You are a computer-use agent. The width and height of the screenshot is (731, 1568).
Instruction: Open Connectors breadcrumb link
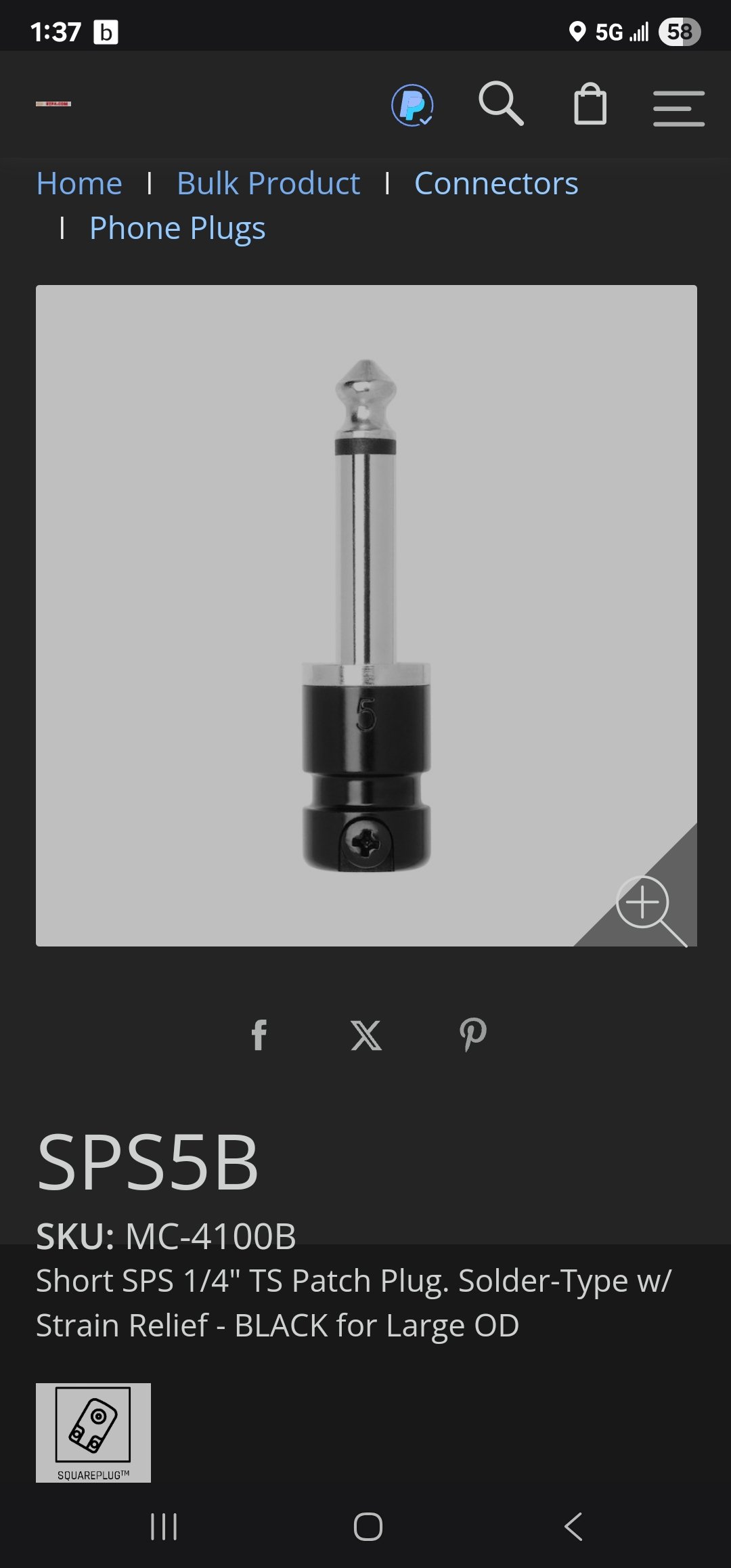(496, 183)
